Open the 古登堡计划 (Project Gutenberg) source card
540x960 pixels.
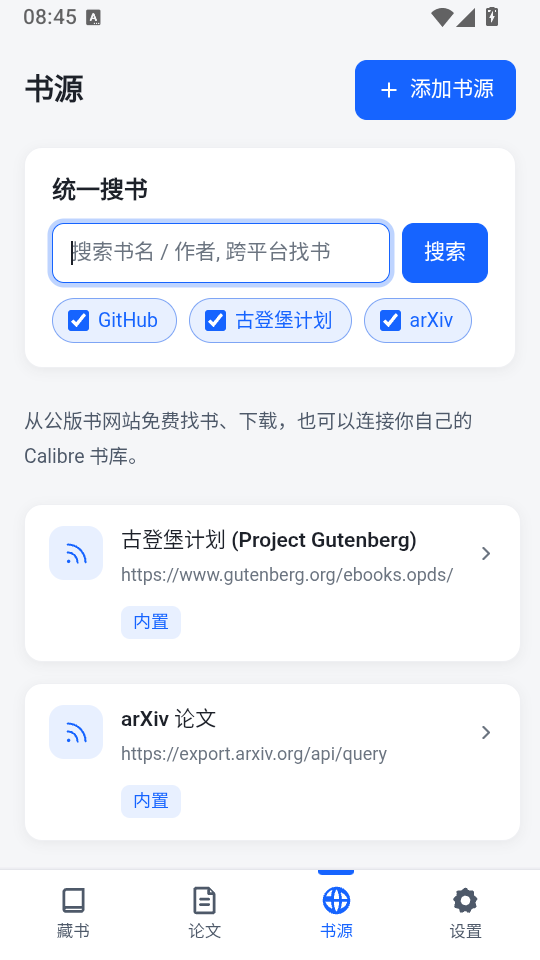tap(272, 583)
